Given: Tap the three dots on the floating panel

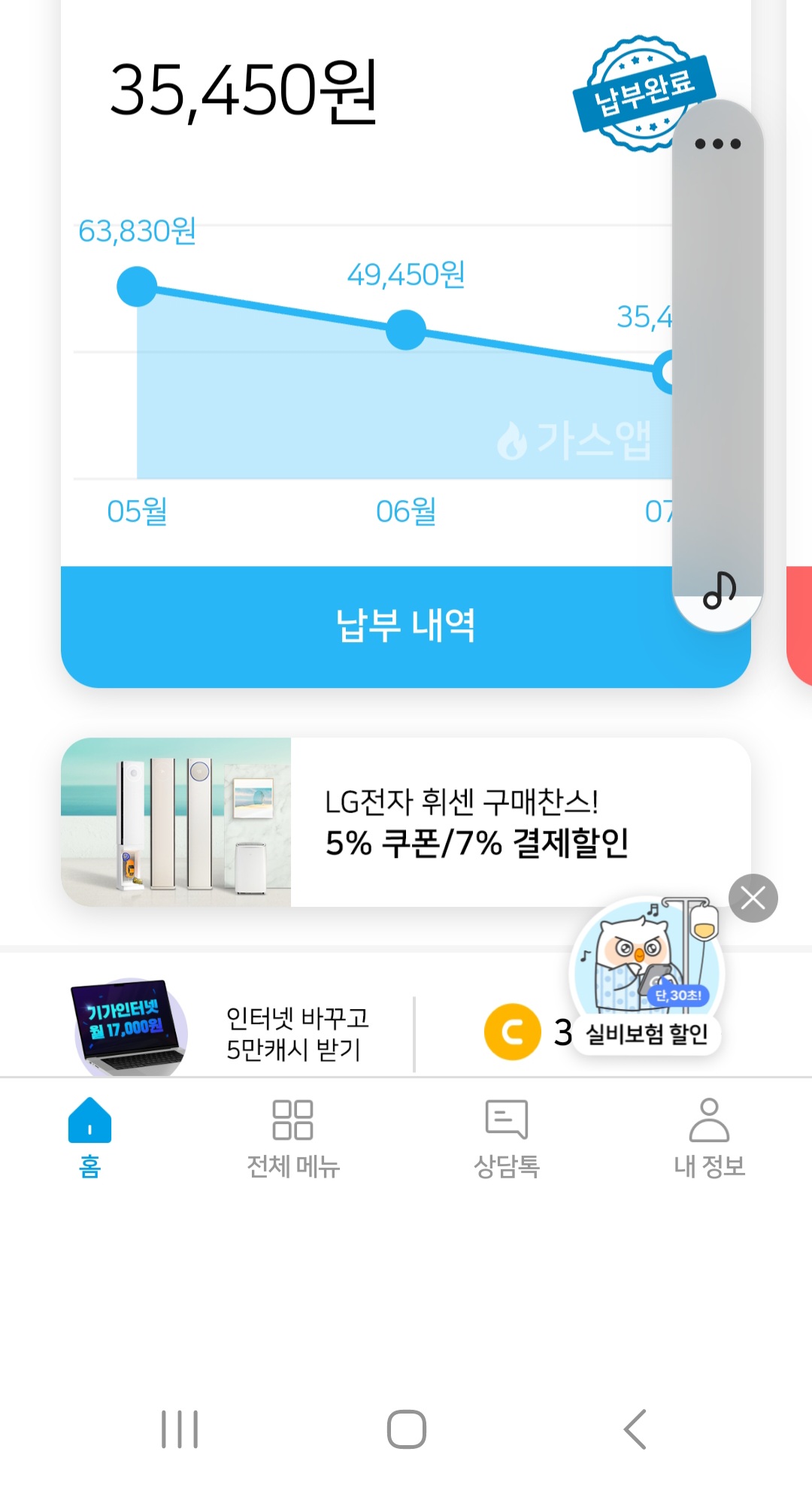Looking at the screenshot, I should [x=717, y=144].
